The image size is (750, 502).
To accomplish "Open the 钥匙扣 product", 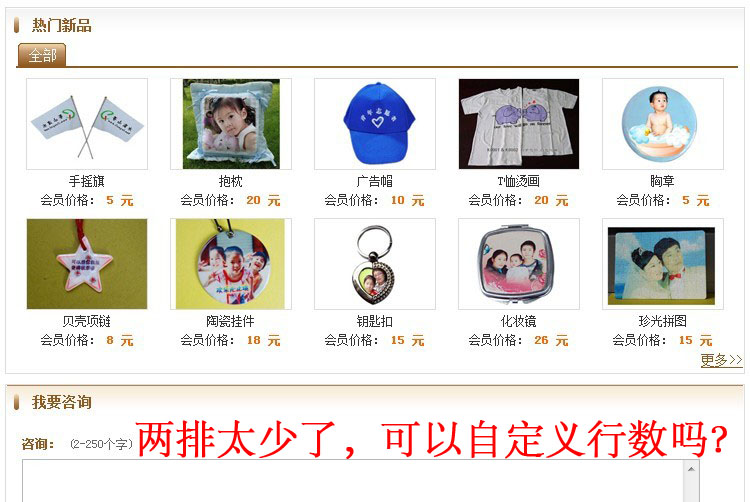I will pos(375,264).
